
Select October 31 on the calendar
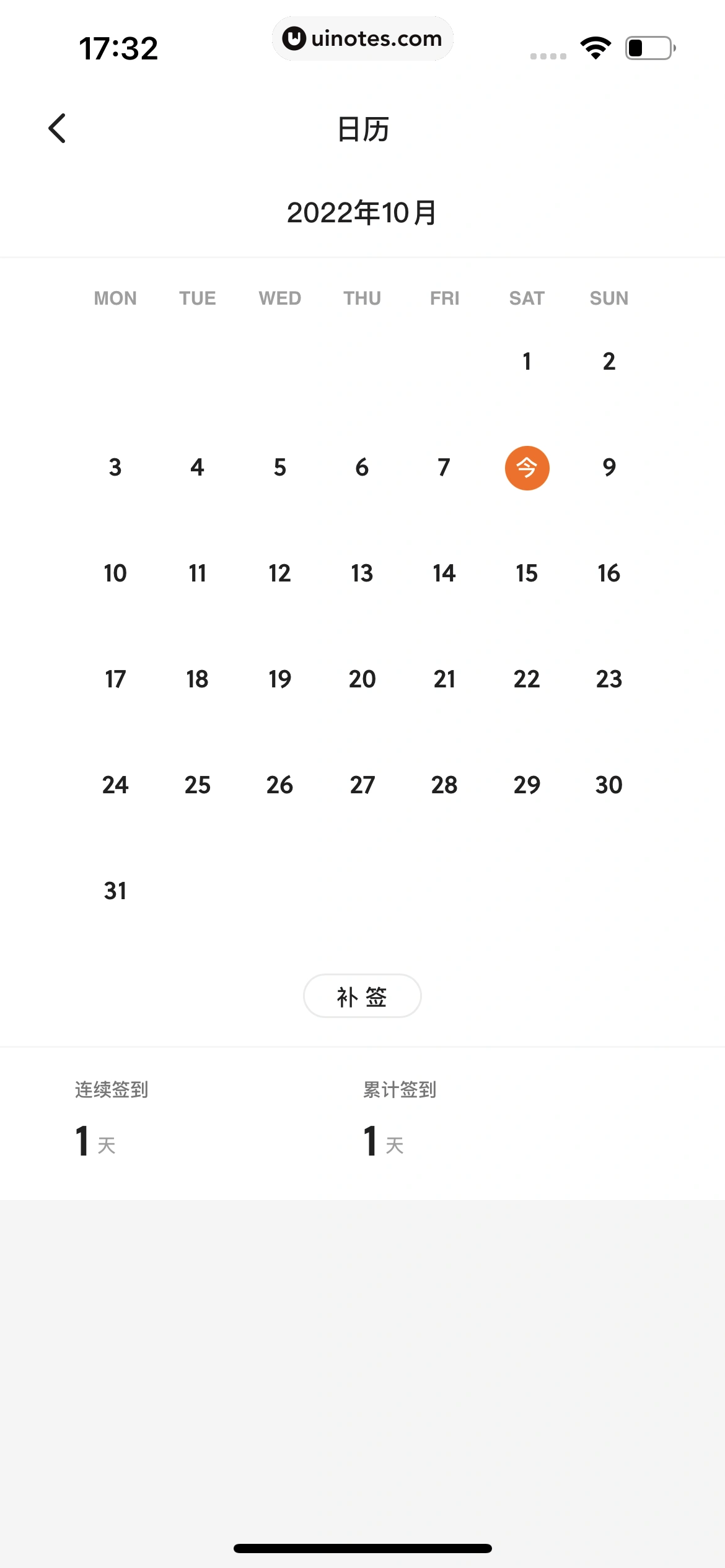(115, 890)
